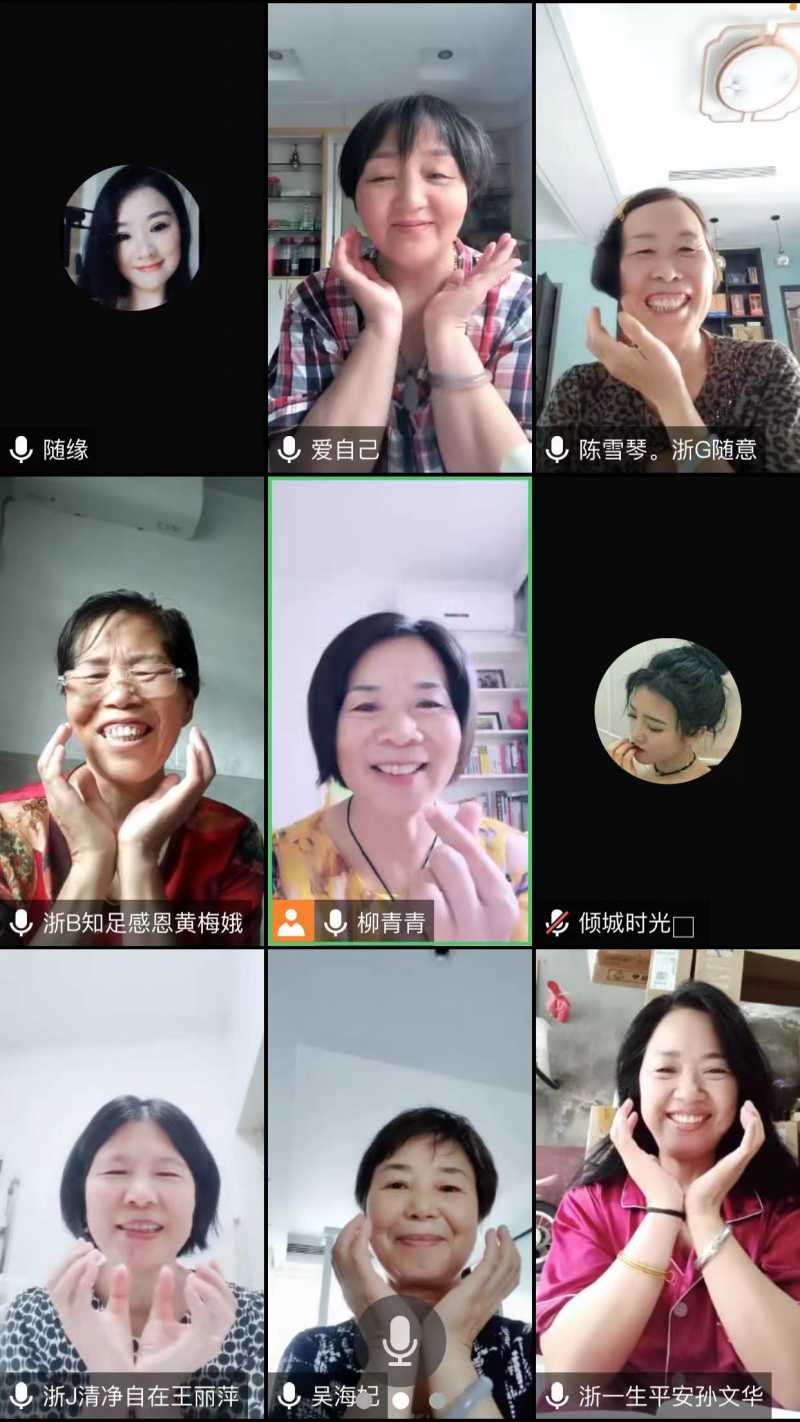Tap the 倾城时光 participant tile

(667, 710)
